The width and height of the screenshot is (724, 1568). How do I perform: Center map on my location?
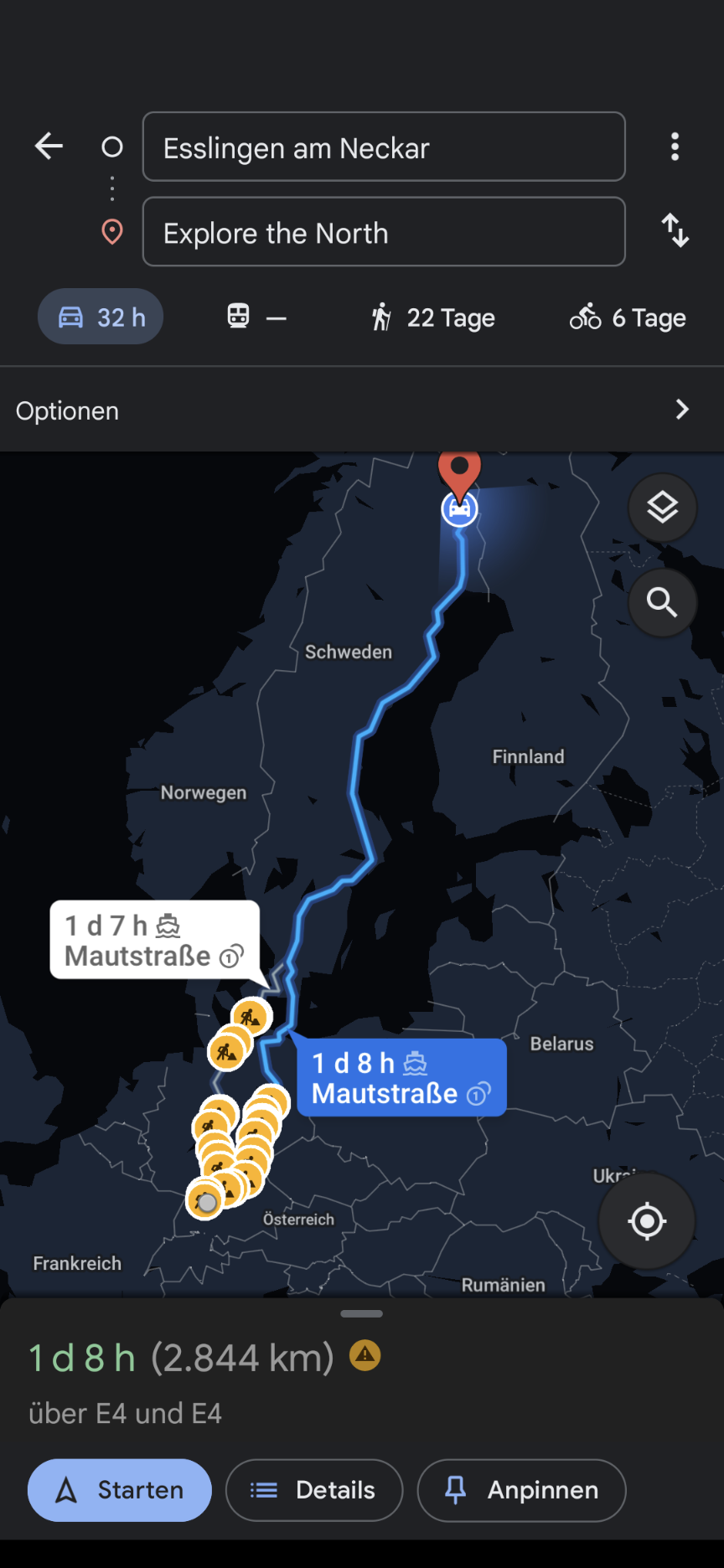[646, 1221]
